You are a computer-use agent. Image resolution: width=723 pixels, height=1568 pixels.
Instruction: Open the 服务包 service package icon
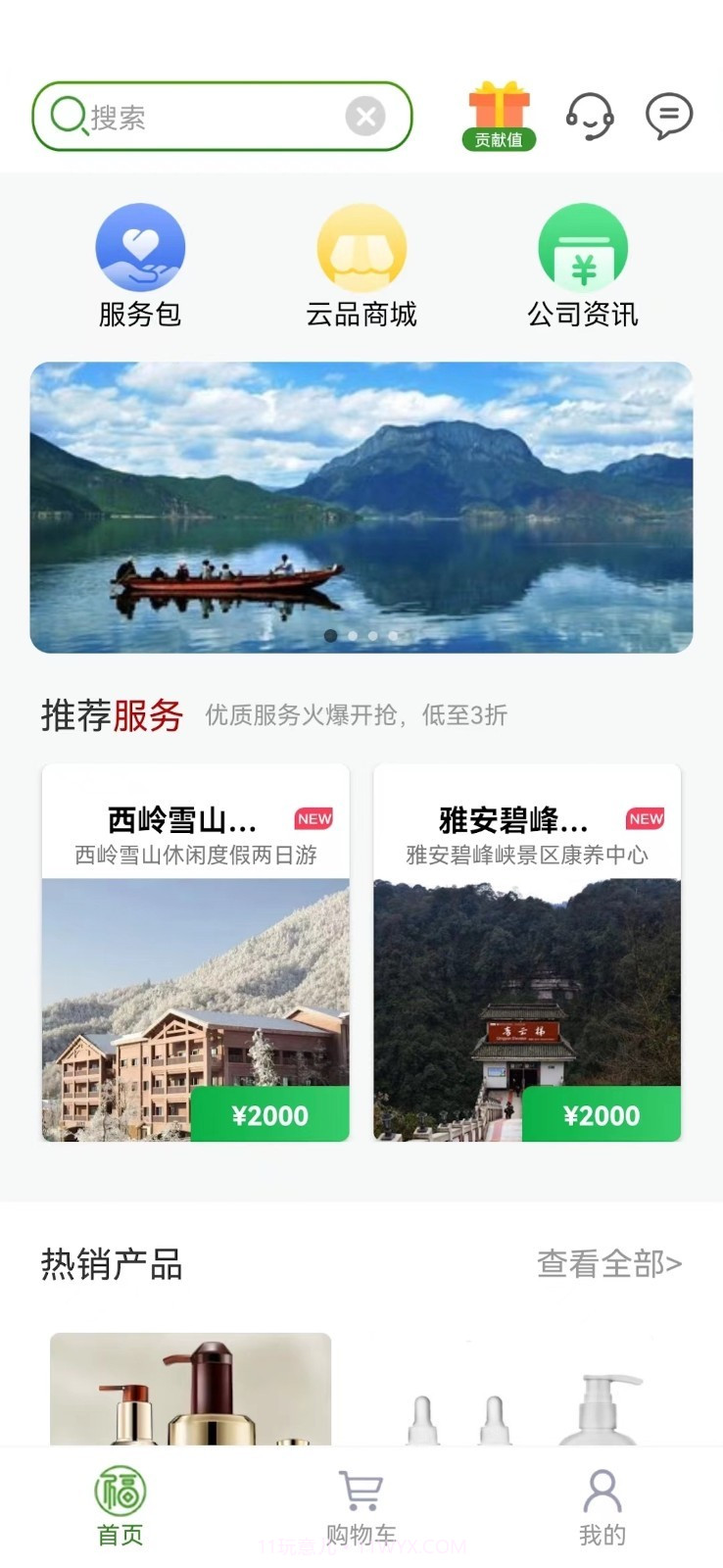pos(140,248)
